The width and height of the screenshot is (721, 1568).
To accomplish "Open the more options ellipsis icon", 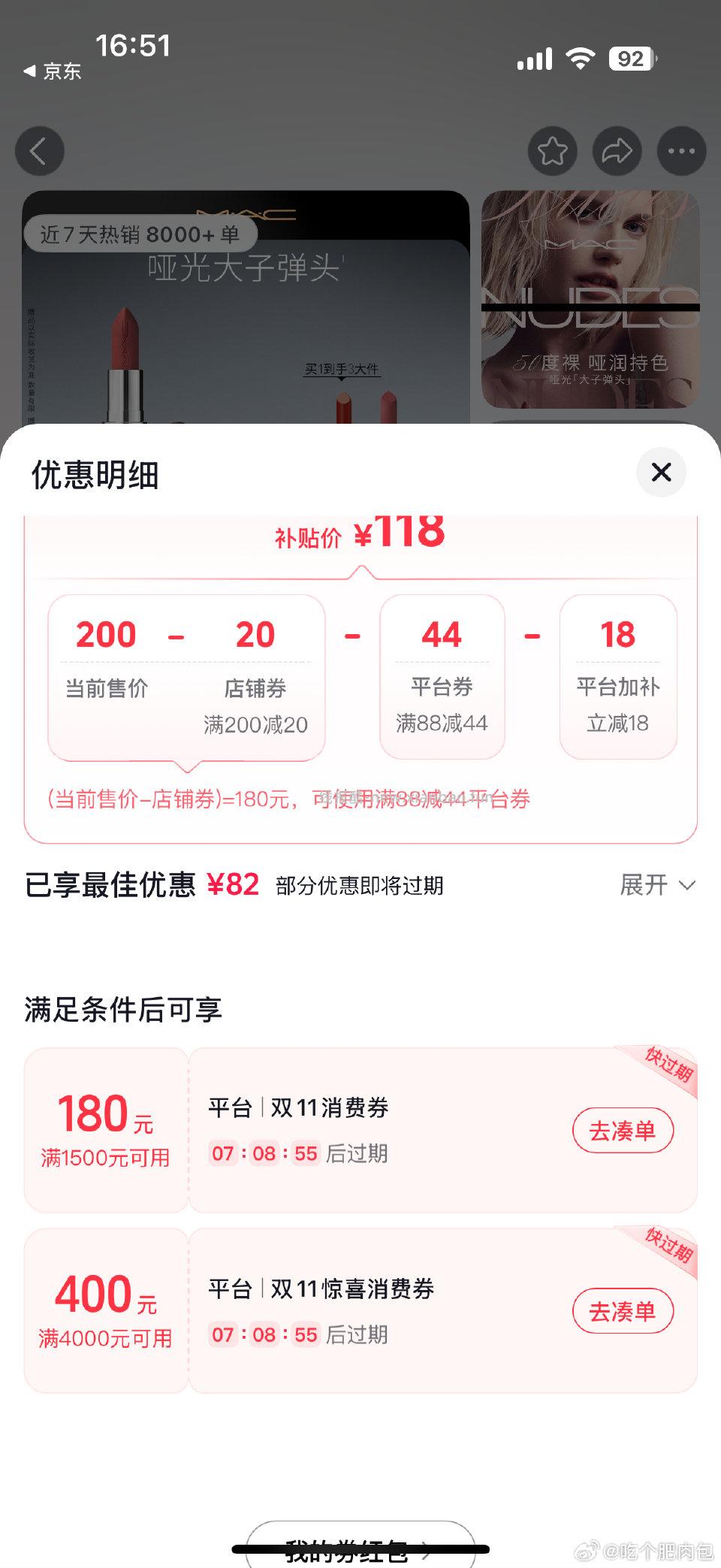I will [680, 150].
